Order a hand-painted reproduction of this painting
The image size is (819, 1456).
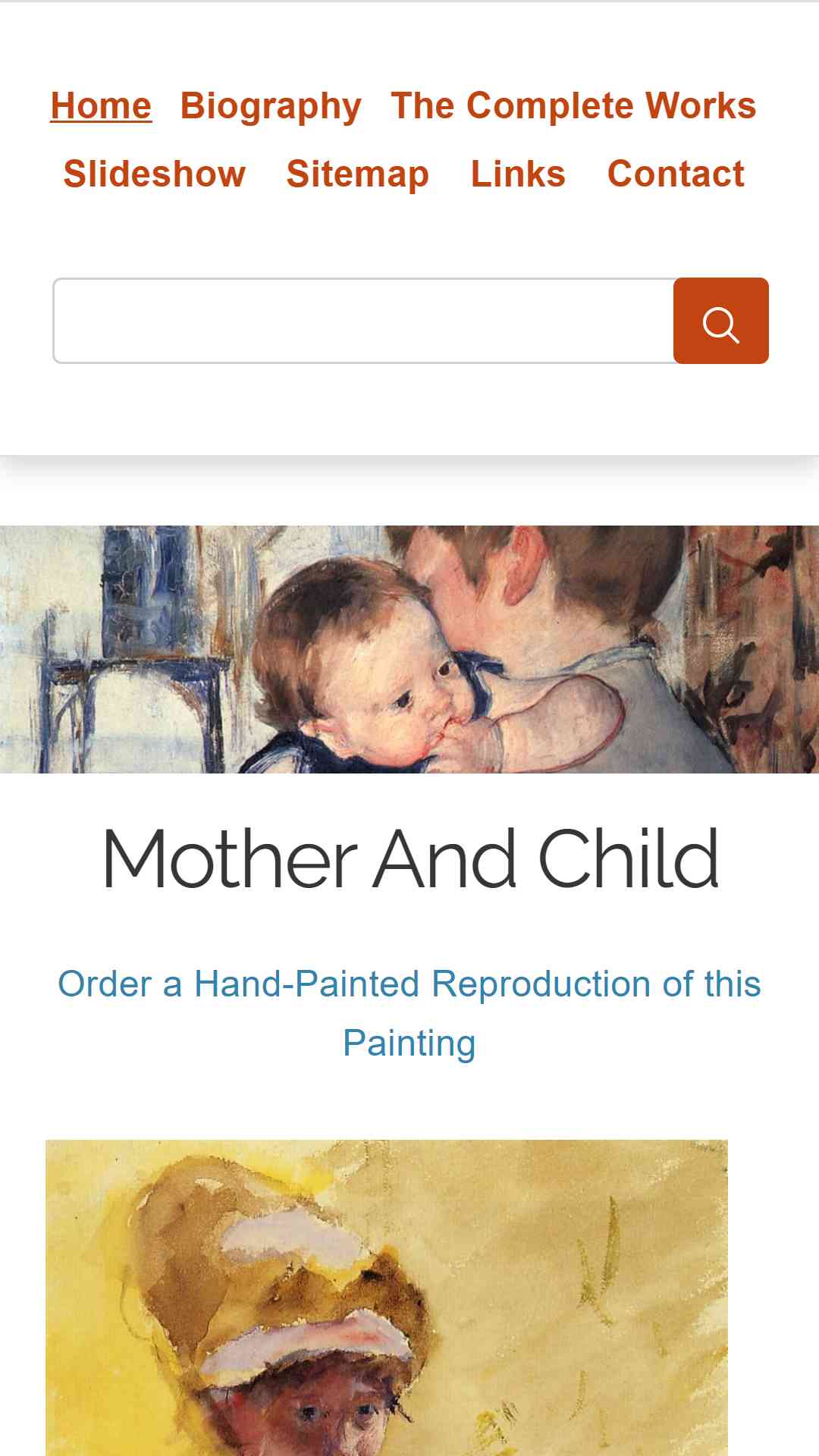(409, 1013)
